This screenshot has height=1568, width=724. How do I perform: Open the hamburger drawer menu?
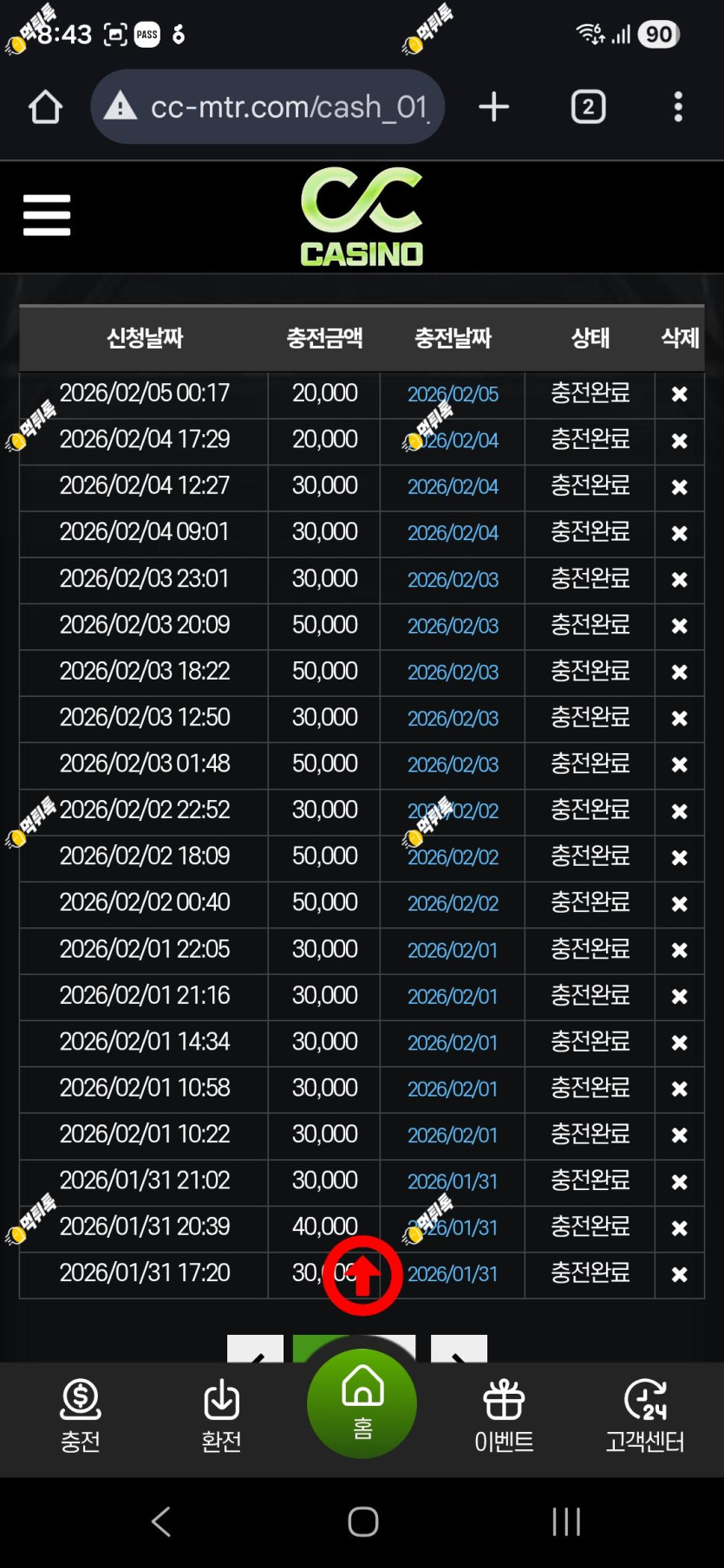click(x=47, y=215)
